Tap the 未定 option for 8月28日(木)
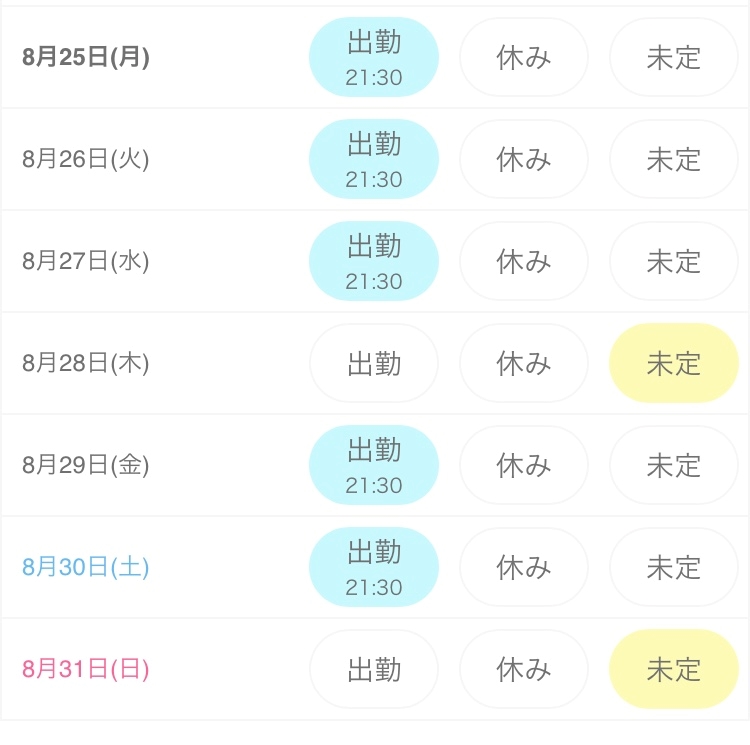 click(673, 363)
